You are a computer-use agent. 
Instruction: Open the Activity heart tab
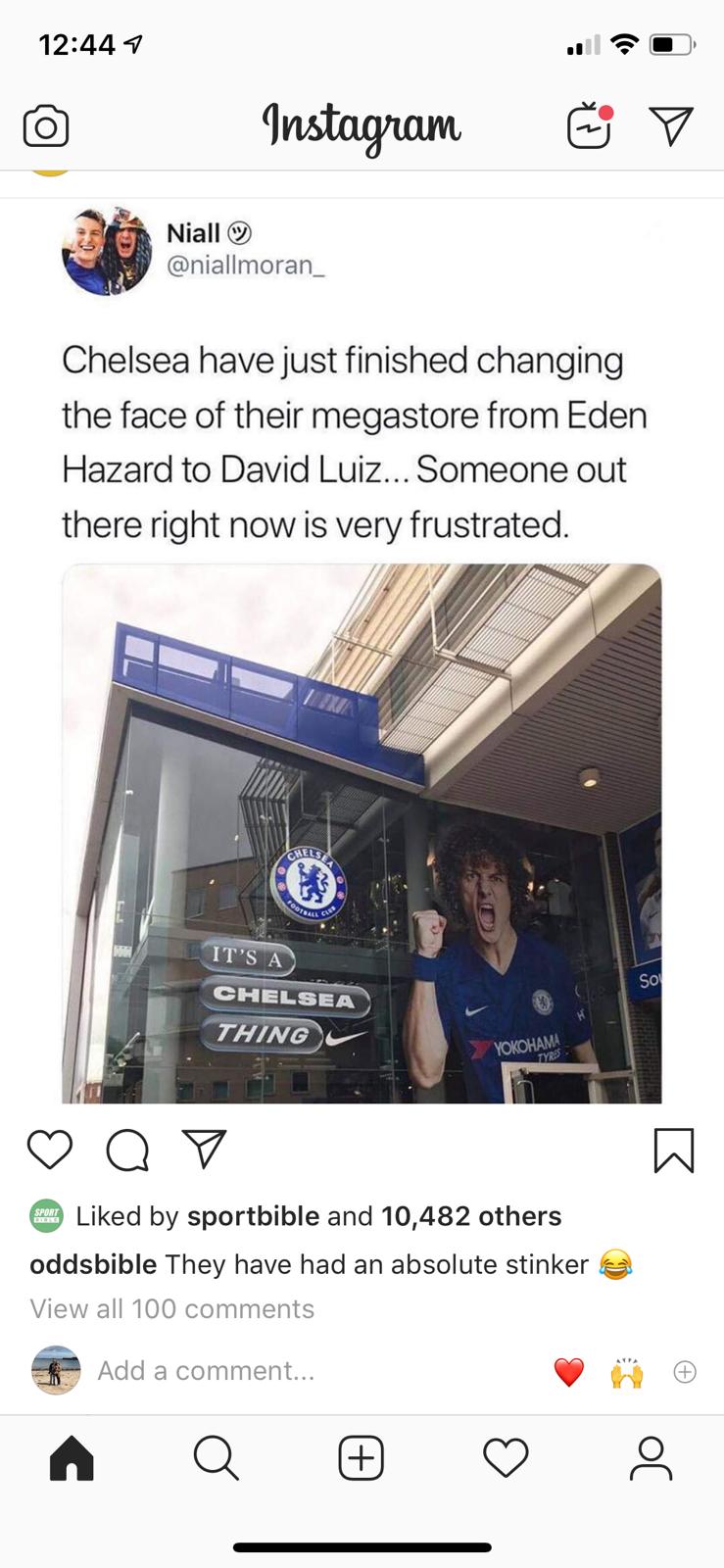[507, 1458]
